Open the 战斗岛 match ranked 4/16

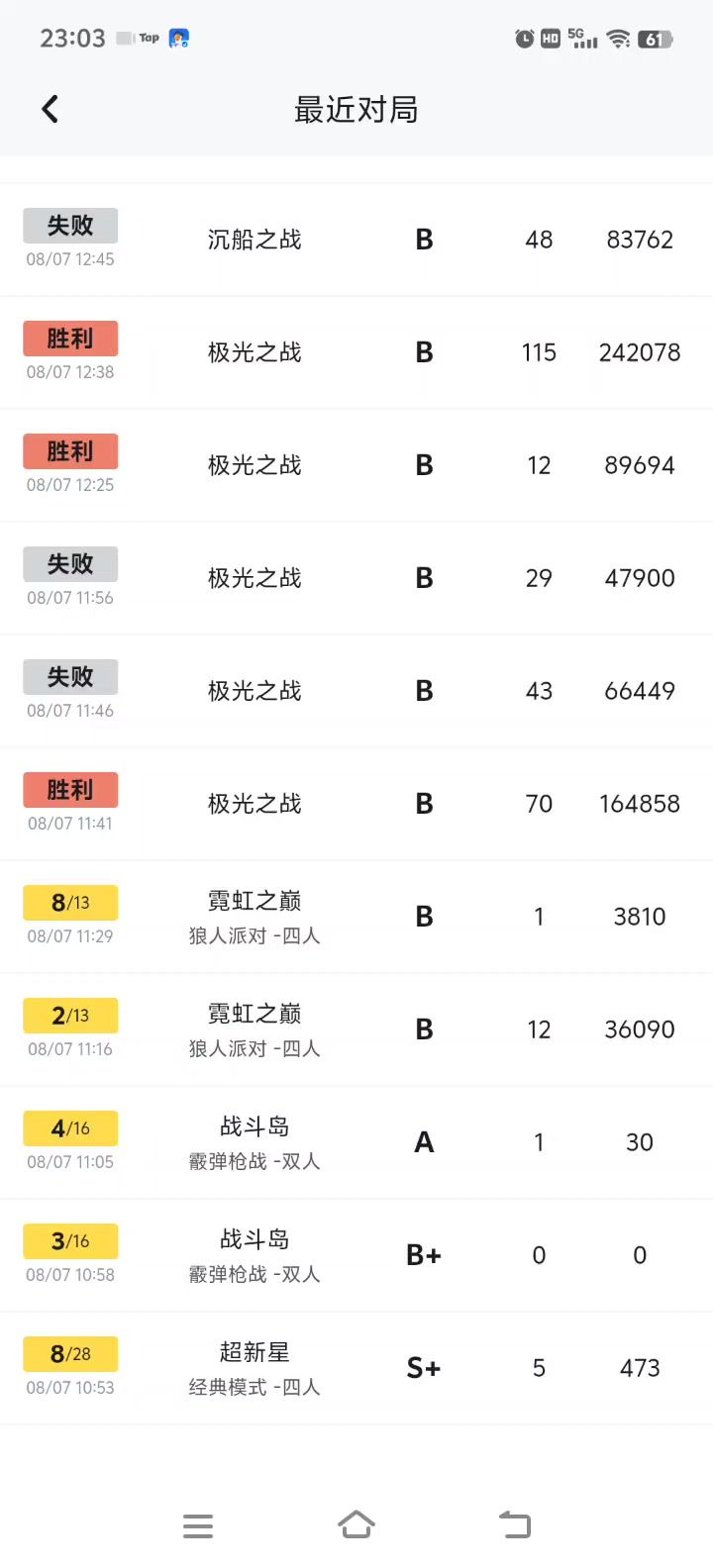point(356,1142)
